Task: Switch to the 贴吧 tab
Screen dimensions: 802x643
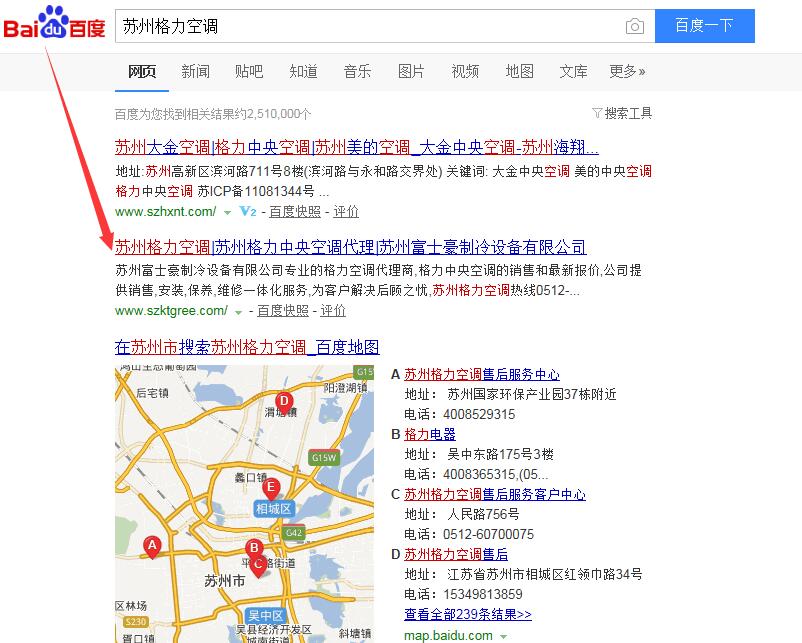Action: tap(249, 71)
